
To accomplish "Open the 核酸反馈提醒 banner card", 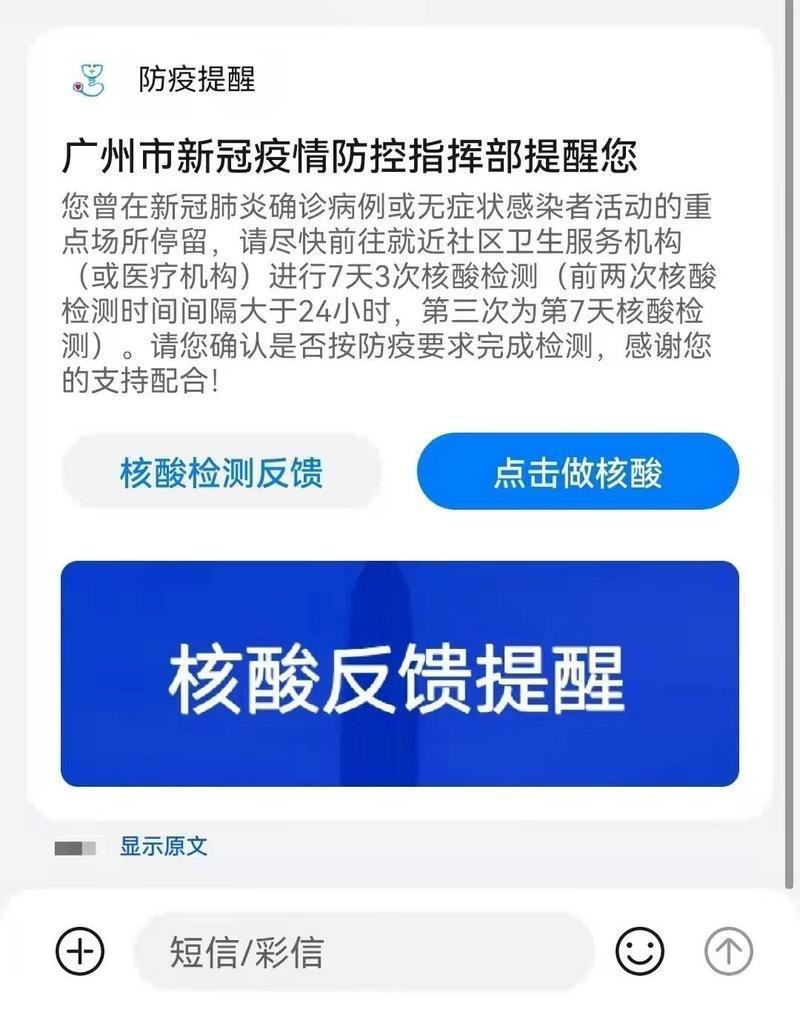I will (399, 673).
